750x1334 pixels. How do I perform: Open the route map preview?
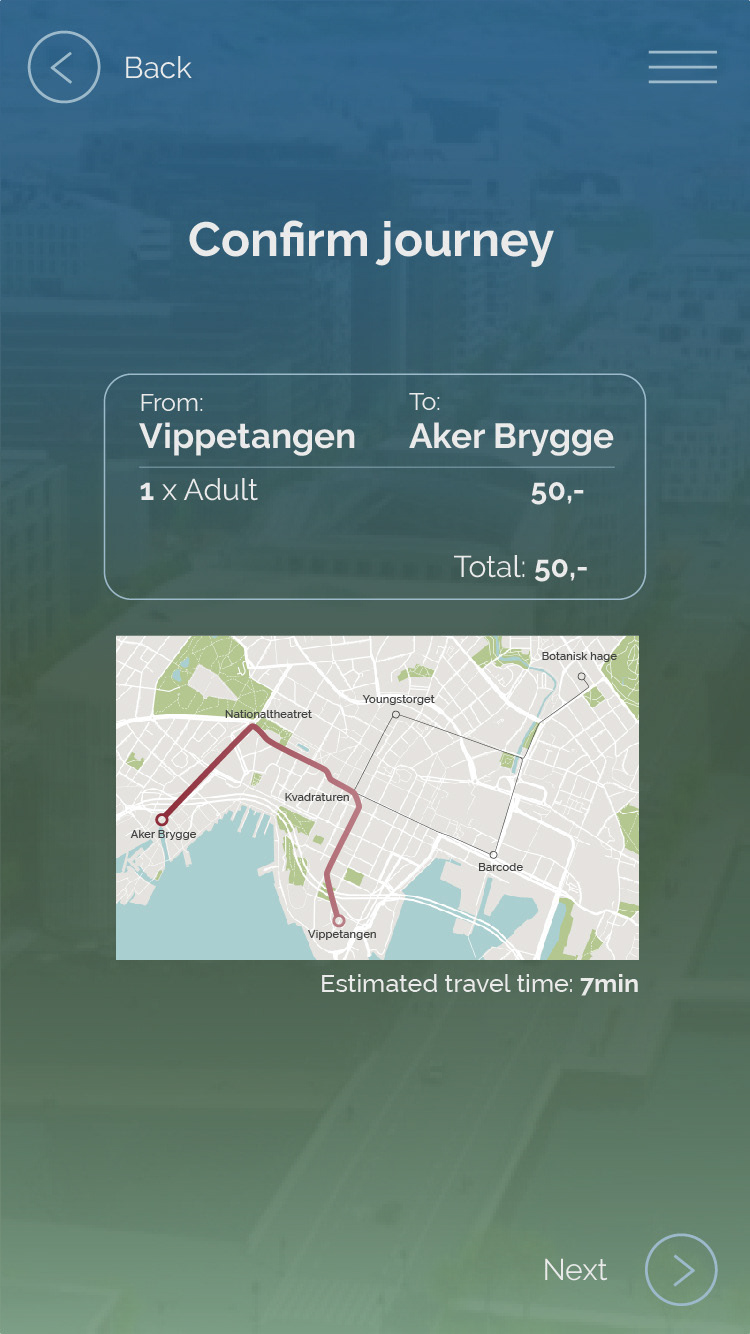tap(377, 797)
